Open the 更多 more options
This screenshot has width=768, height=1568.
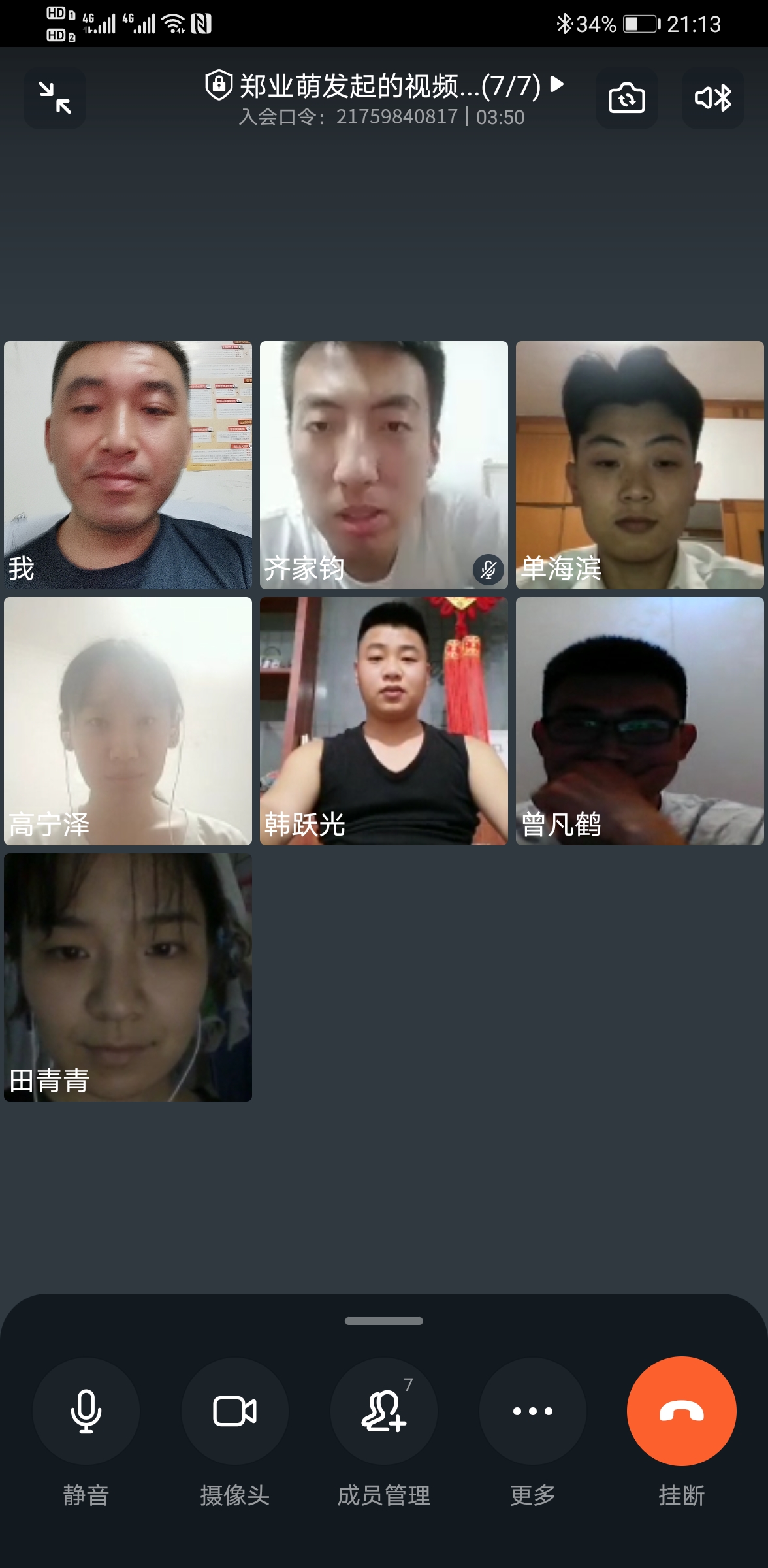click(533, 1411)
